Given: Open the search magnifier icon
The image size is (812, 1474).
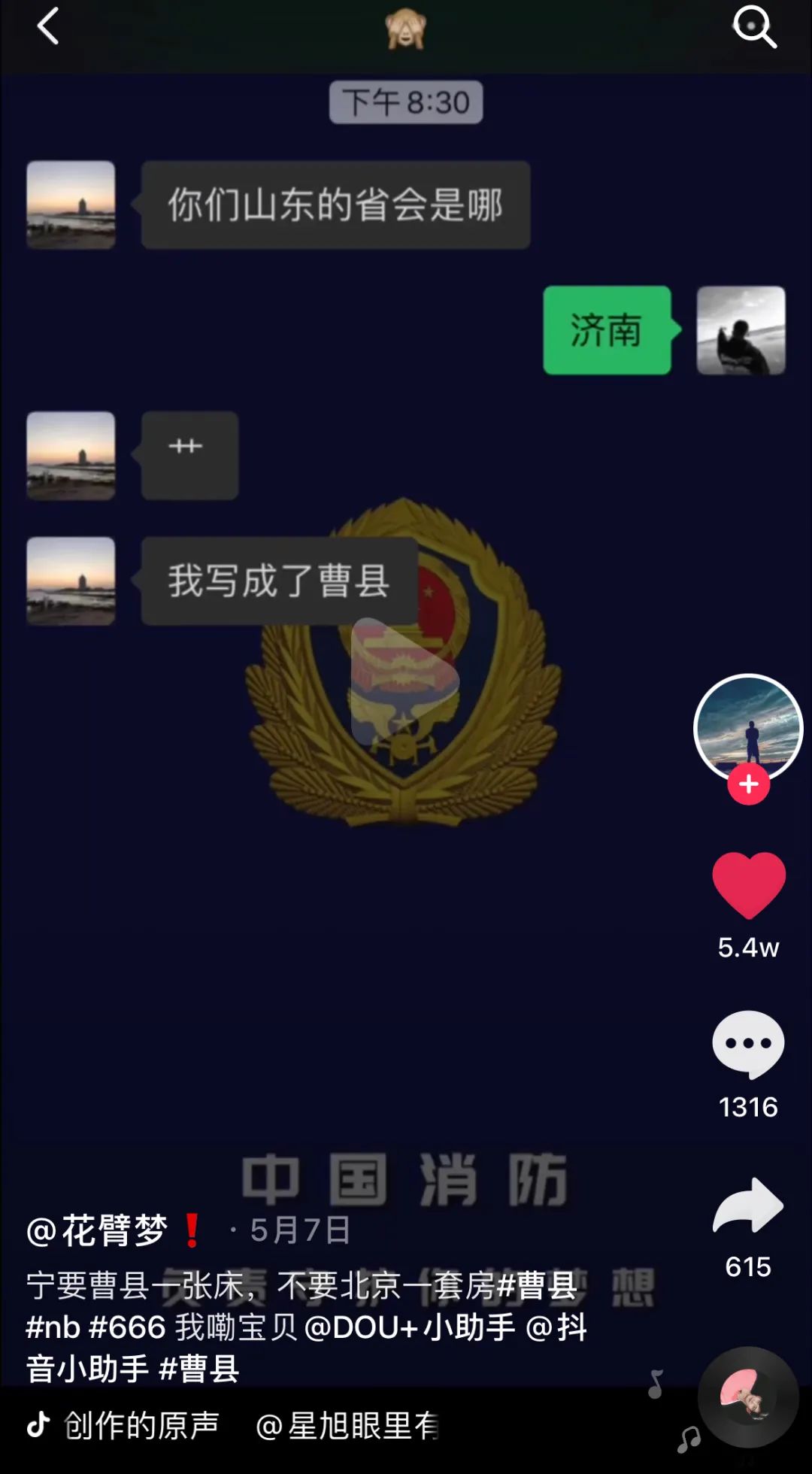Looking at the screenshot, I should (x=754, y=27).
